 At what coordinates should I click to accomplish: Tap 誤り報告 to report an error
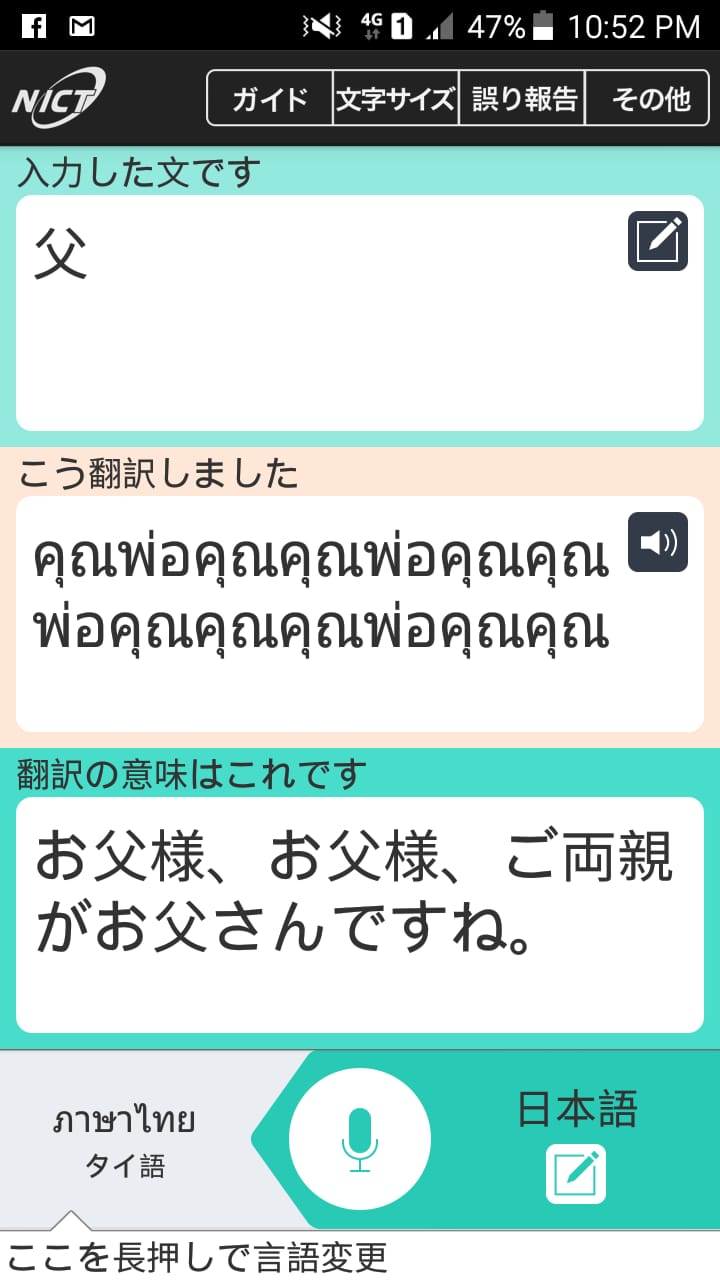tap(521, 98)
